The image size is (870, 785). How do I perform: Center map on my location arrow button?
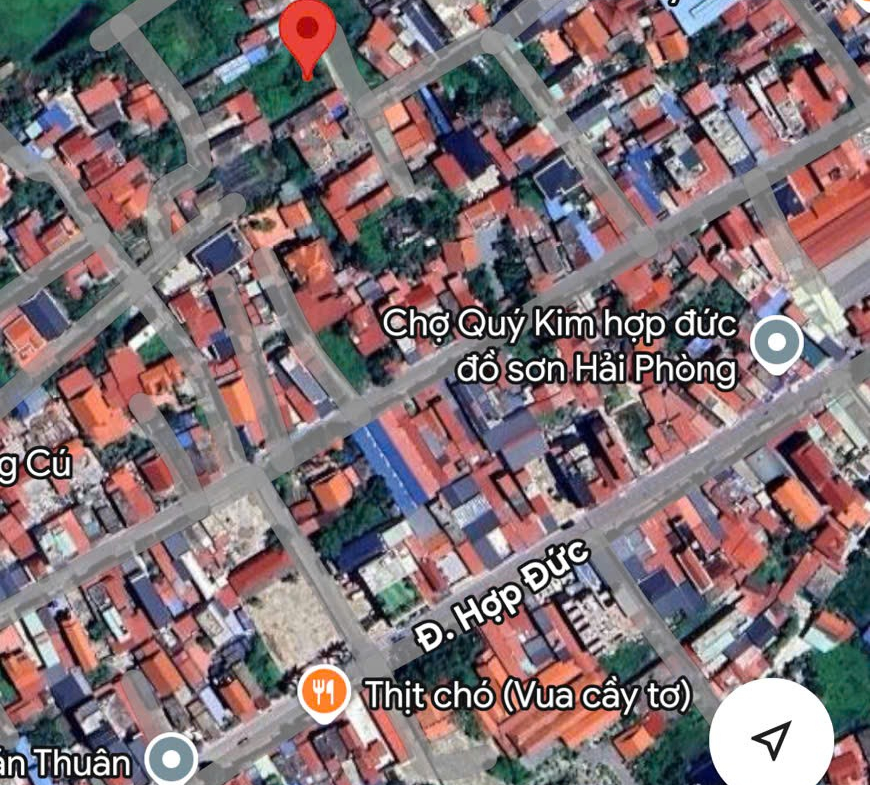coord(771,739)
